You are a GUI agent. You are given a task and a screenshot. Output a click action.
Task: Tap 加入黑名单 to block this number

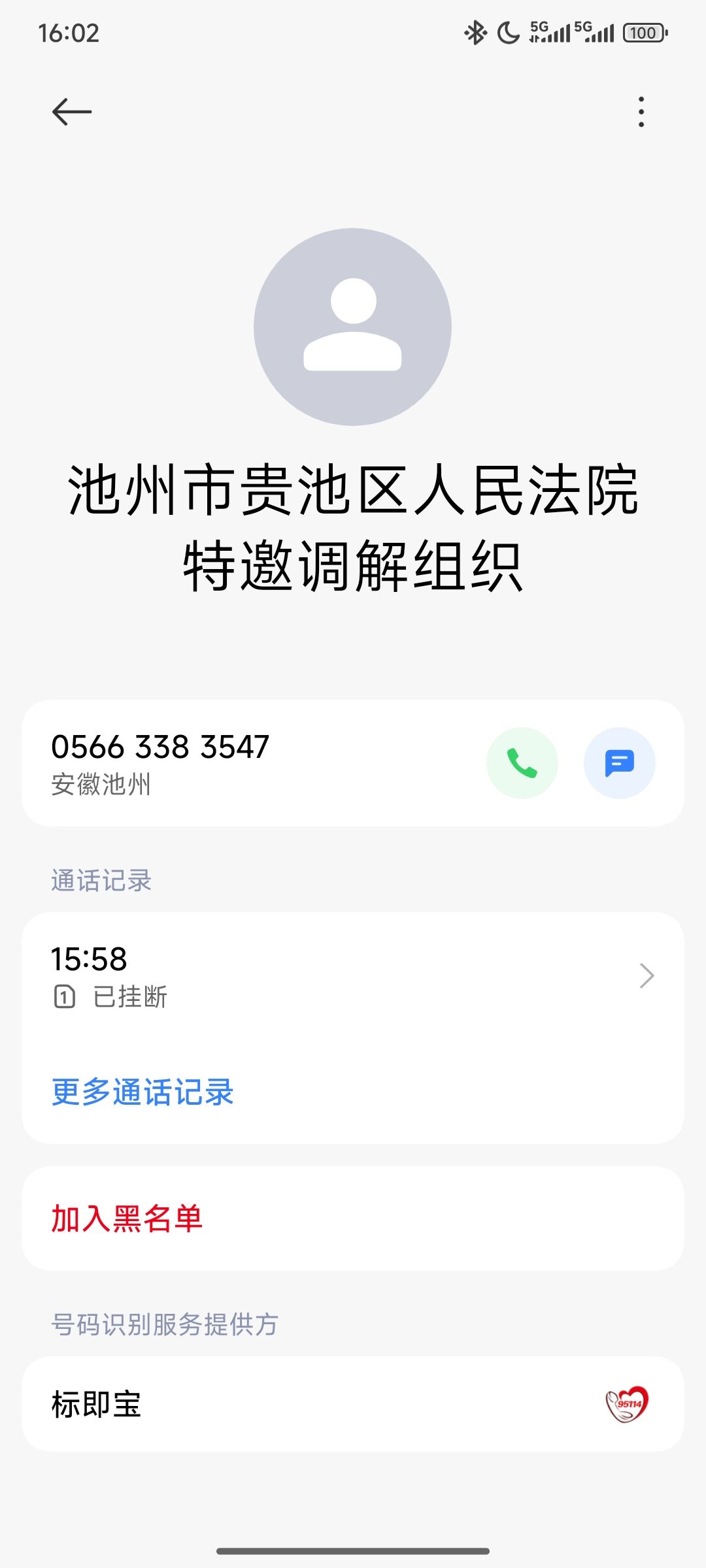(x=127, y=1218)
